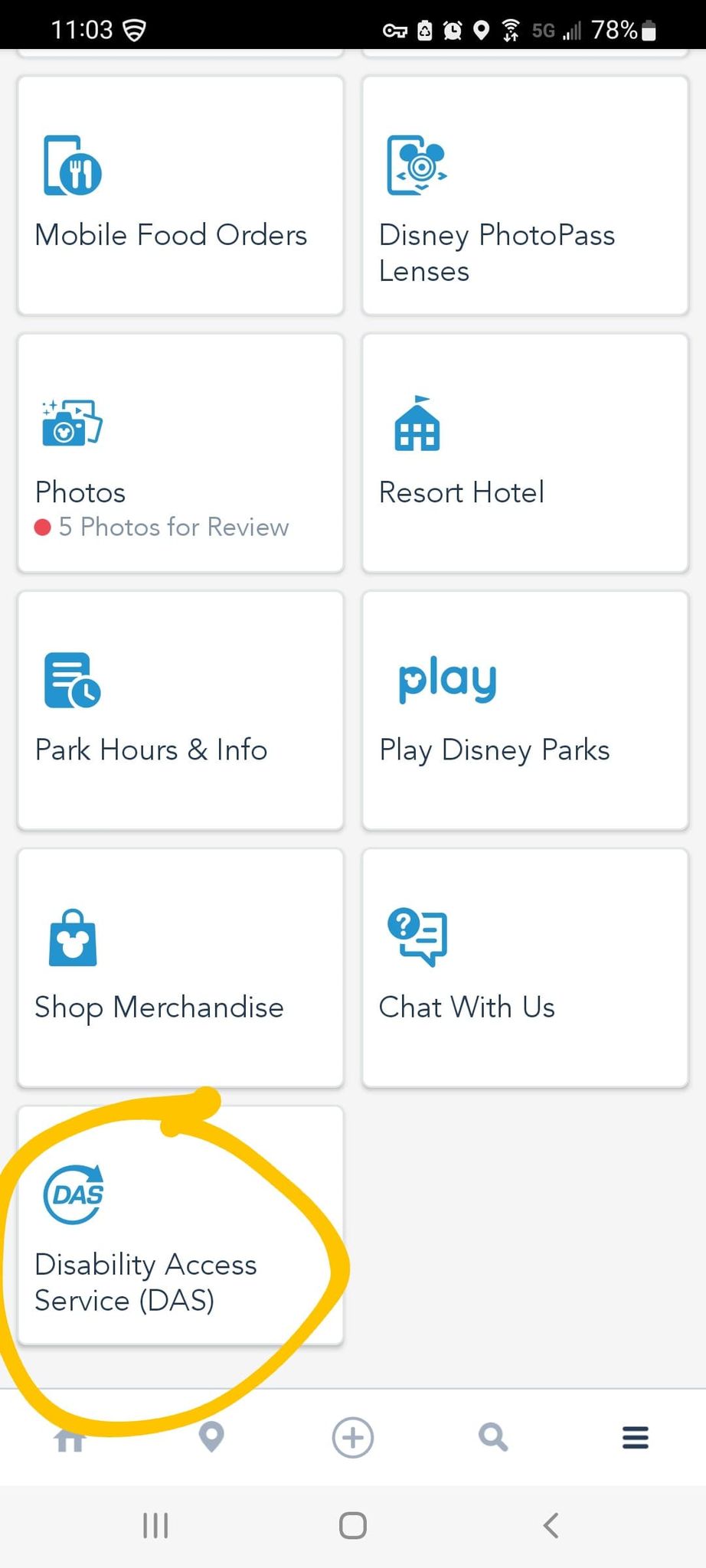Tap the plus add button
Image resolution: width=706 pixels, height=1568 pixels.
353,1438
